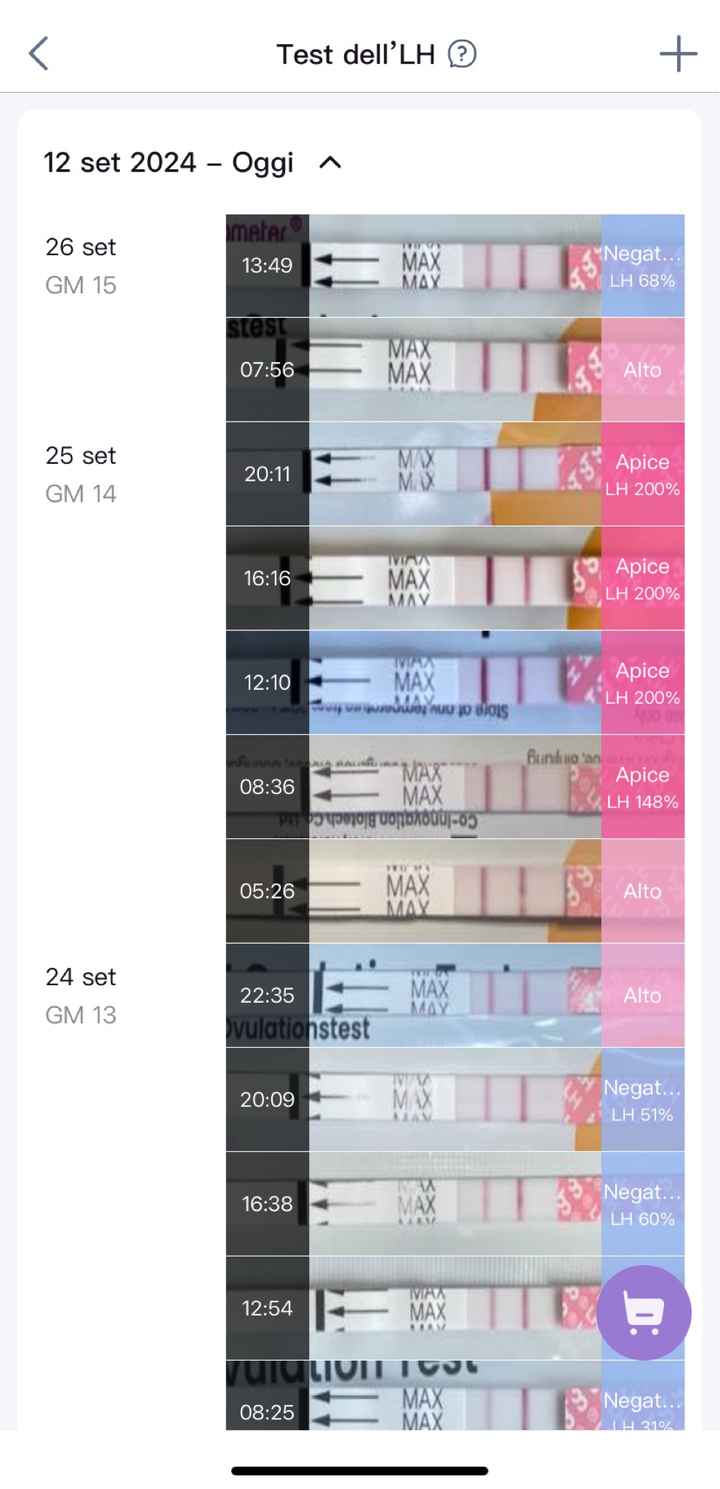View the 20:09 test with LH 51%
Screen dimensions: 720x1489
click(455, 1099)
